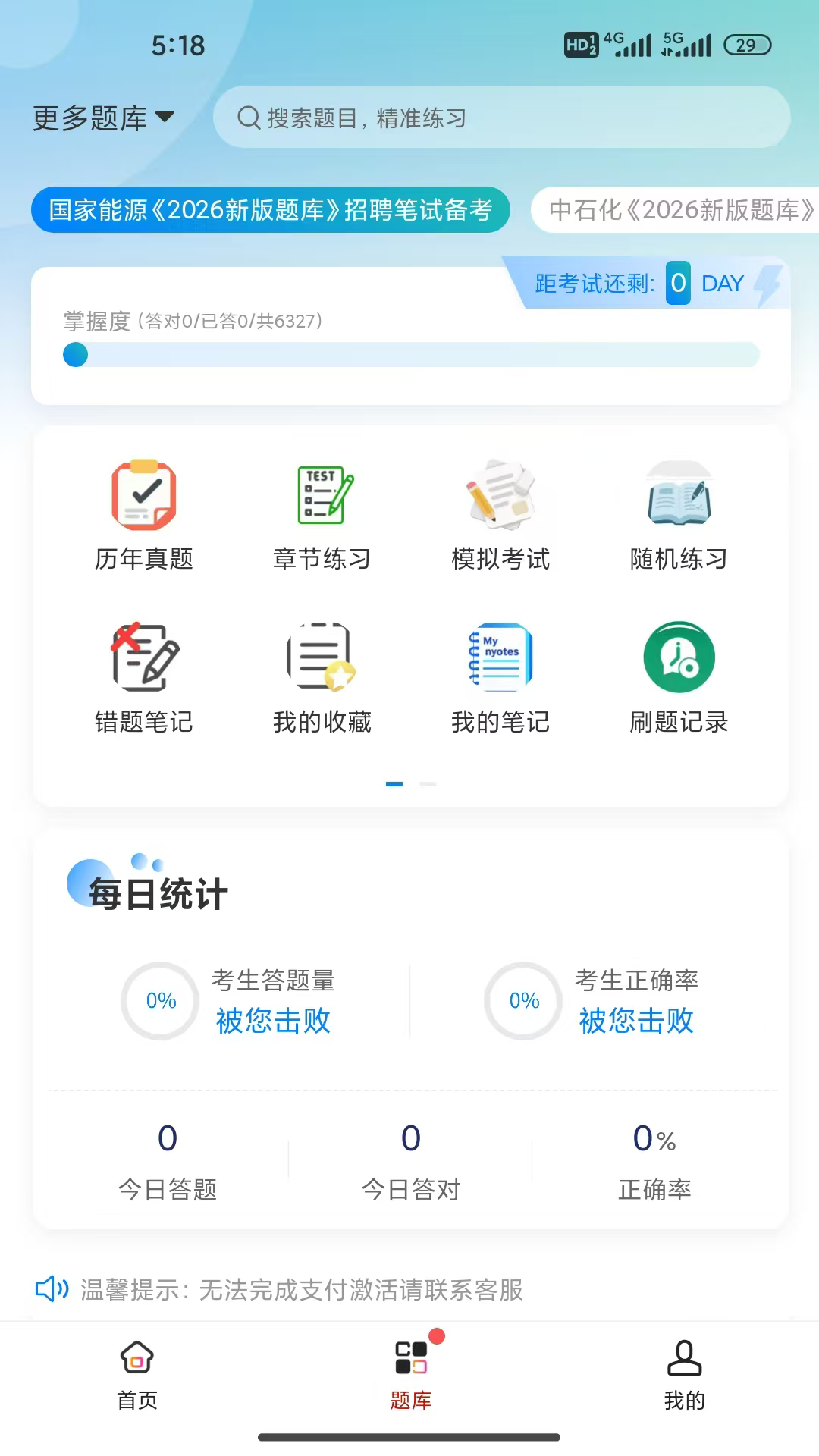Tap the search field to find questions
Image resolution: width=819 pixels, height=1456 pixels.
pos(504,118)
